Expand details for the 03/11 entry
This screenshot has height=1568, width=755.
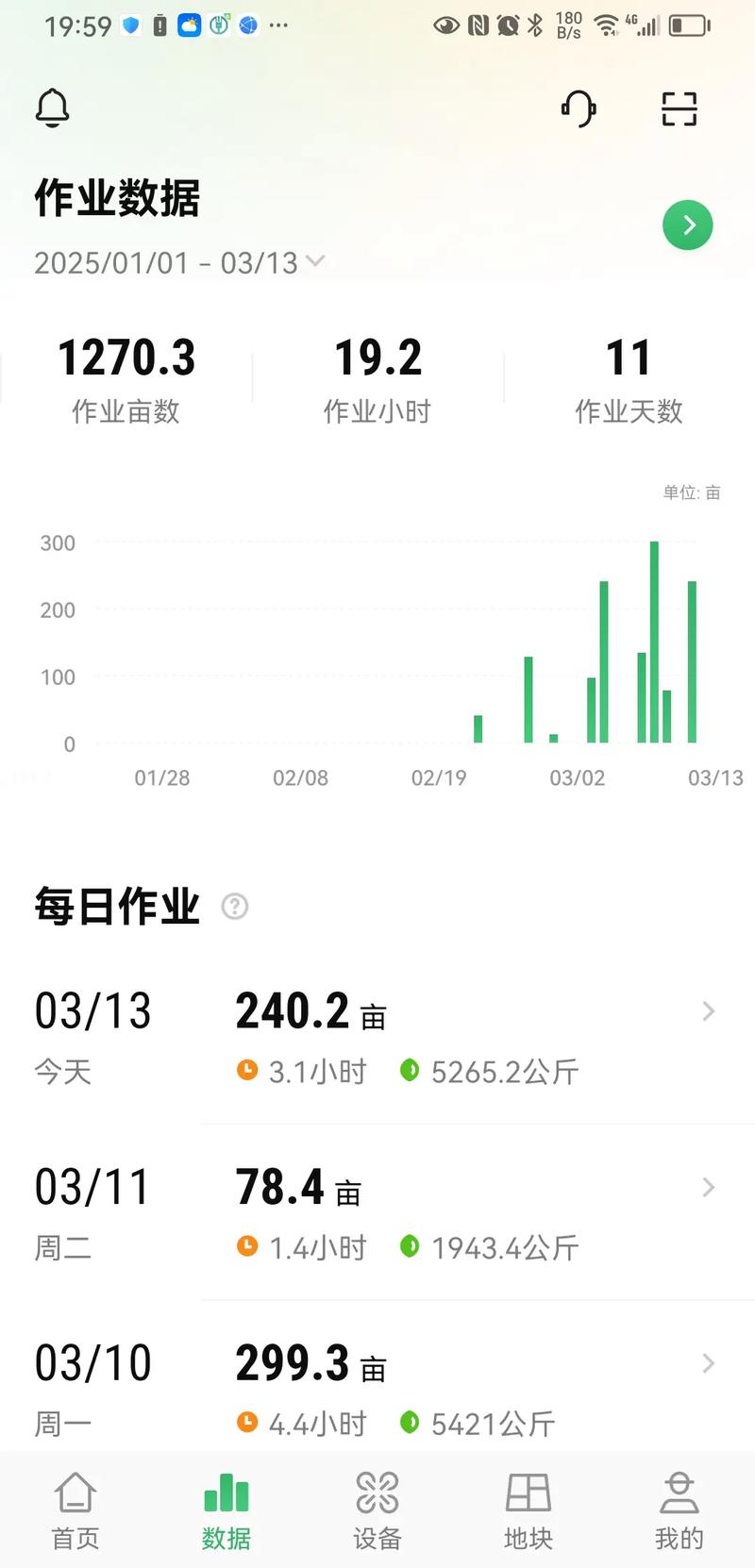pyautogui.click(x=709, y=1187)
